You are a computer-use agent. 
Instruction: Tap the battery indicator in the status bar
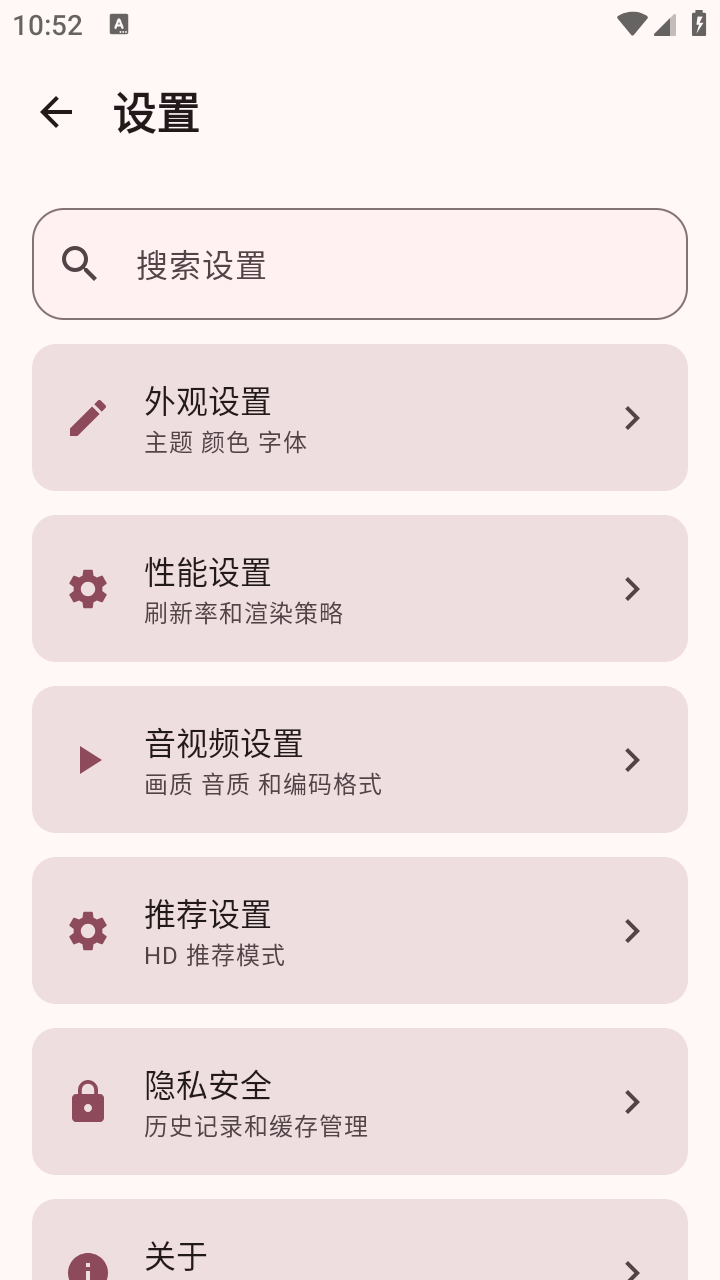coord(698,25)
